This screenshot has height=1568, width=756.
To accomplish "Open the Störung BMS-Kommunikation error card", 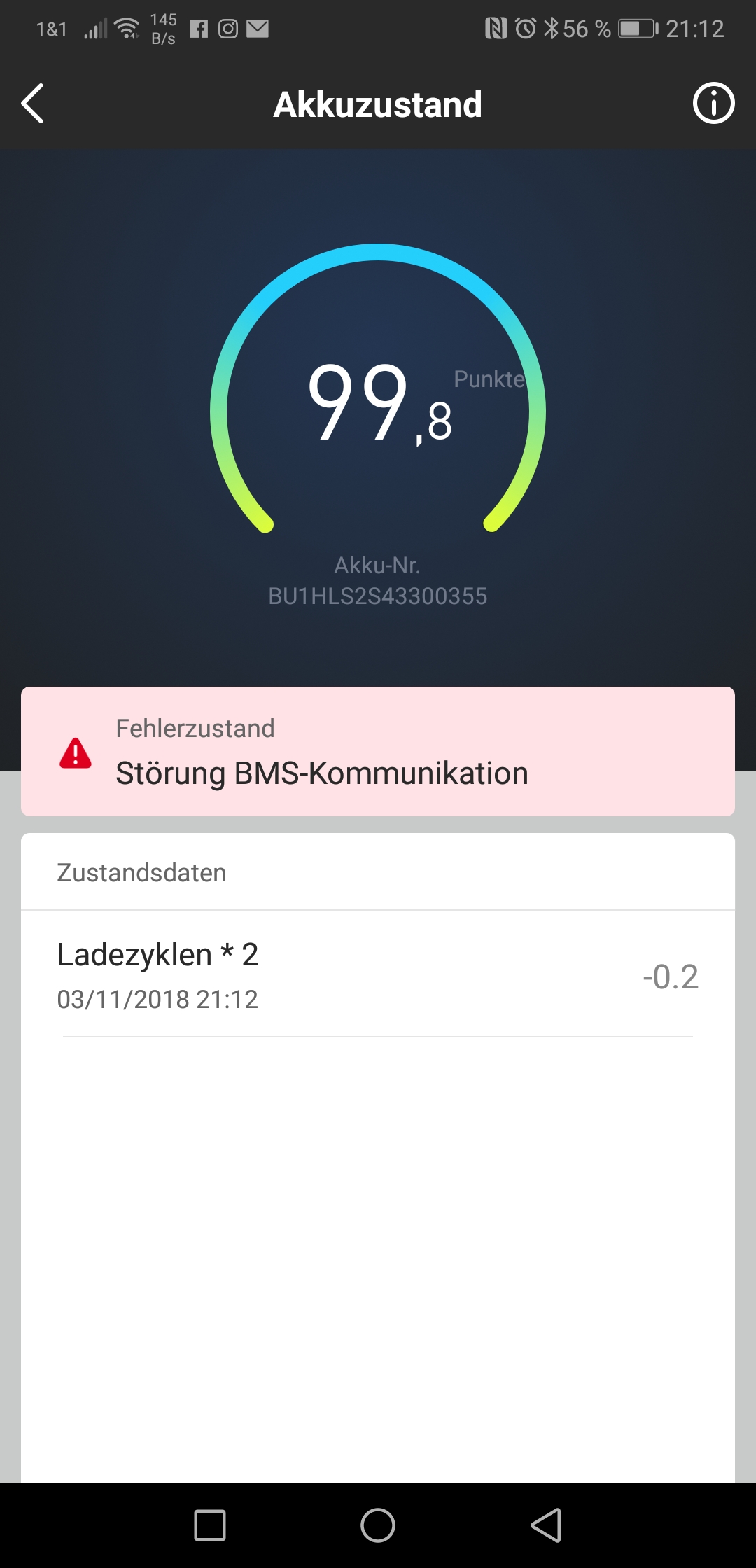I will pyautogui.click(x=378, y=751).
